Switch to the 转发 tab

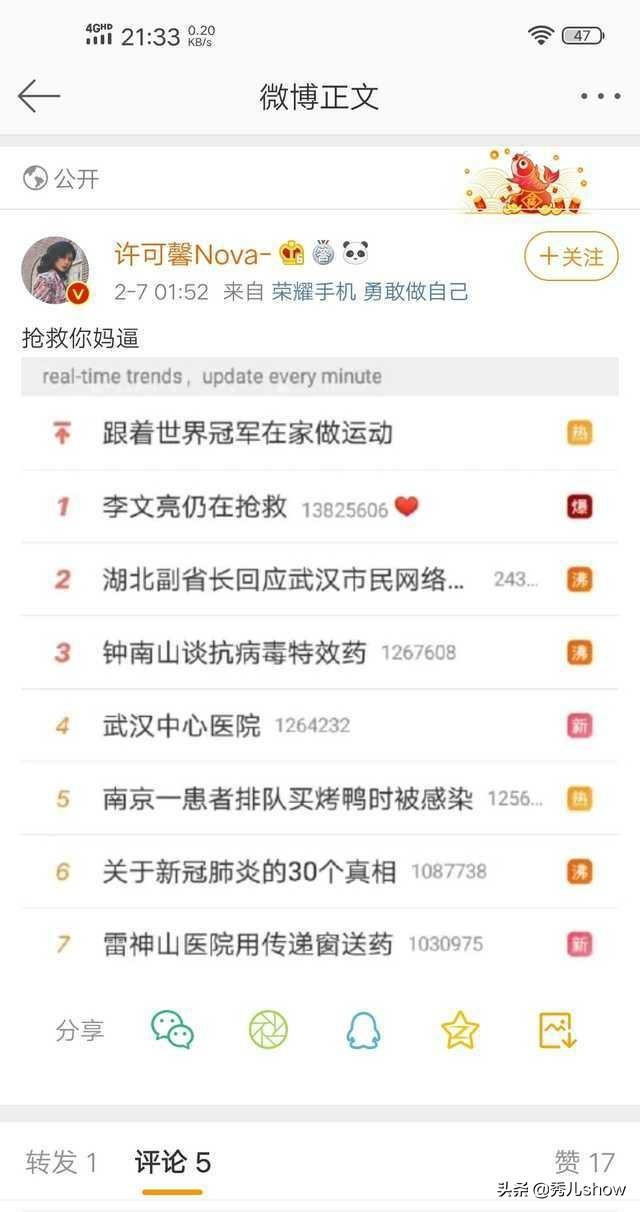pos(61,1162)
